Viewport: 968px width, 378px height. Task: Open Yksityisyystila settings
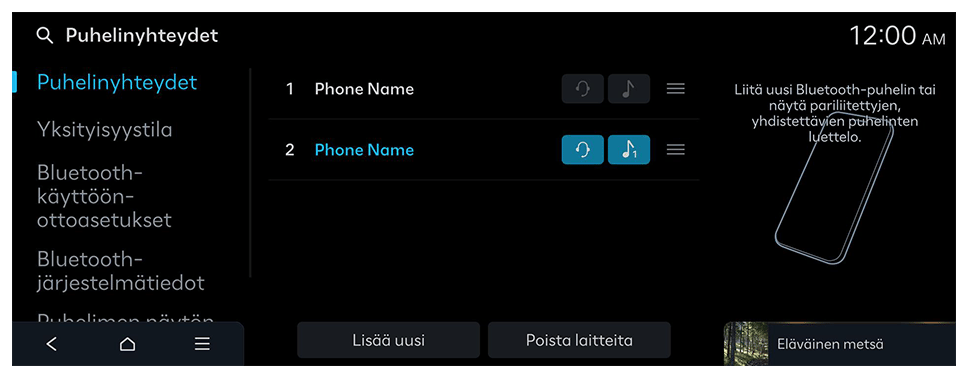105,130
